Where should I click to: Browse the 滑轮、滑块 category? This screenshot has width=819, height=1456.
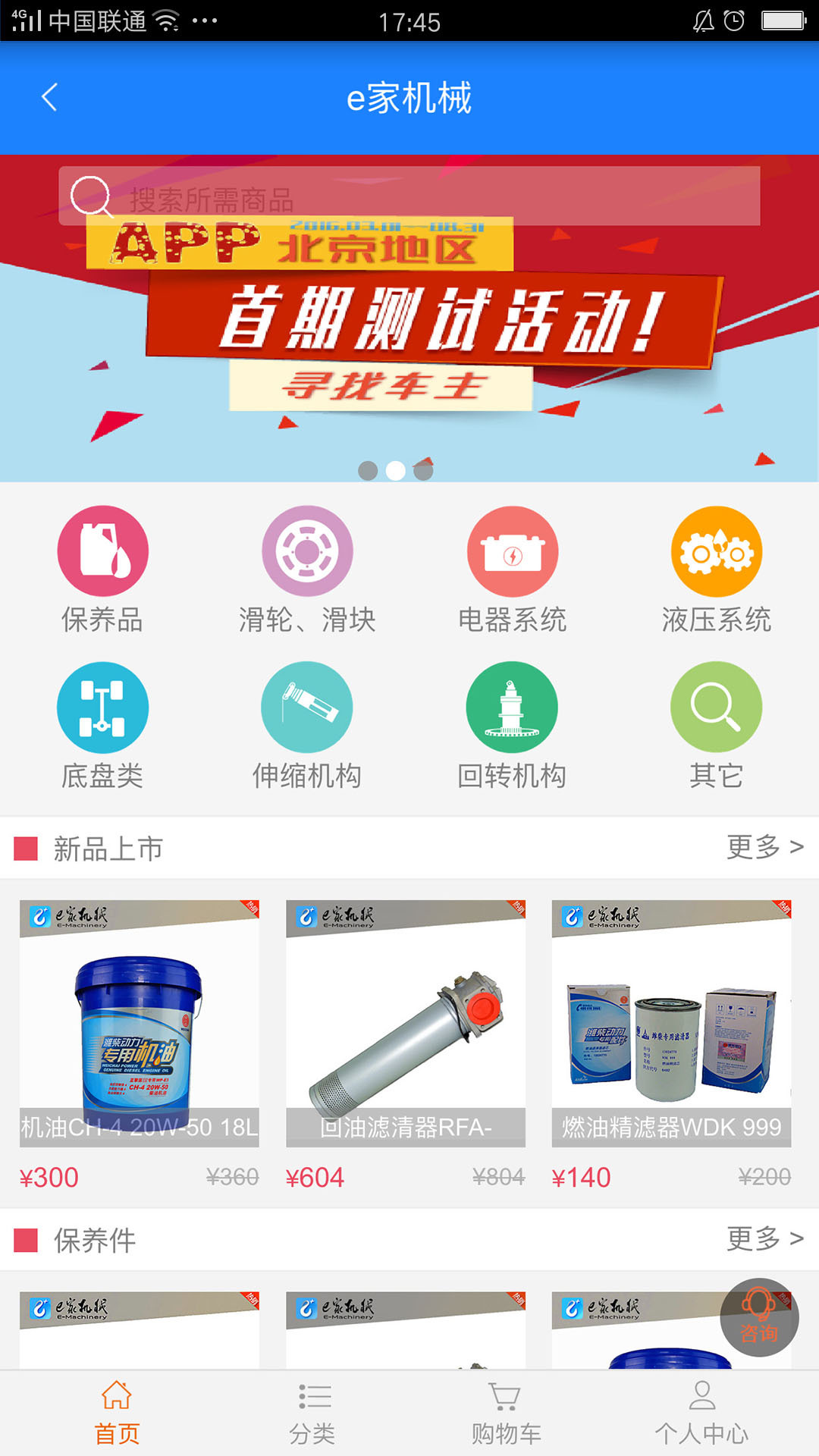click(307, 569)
